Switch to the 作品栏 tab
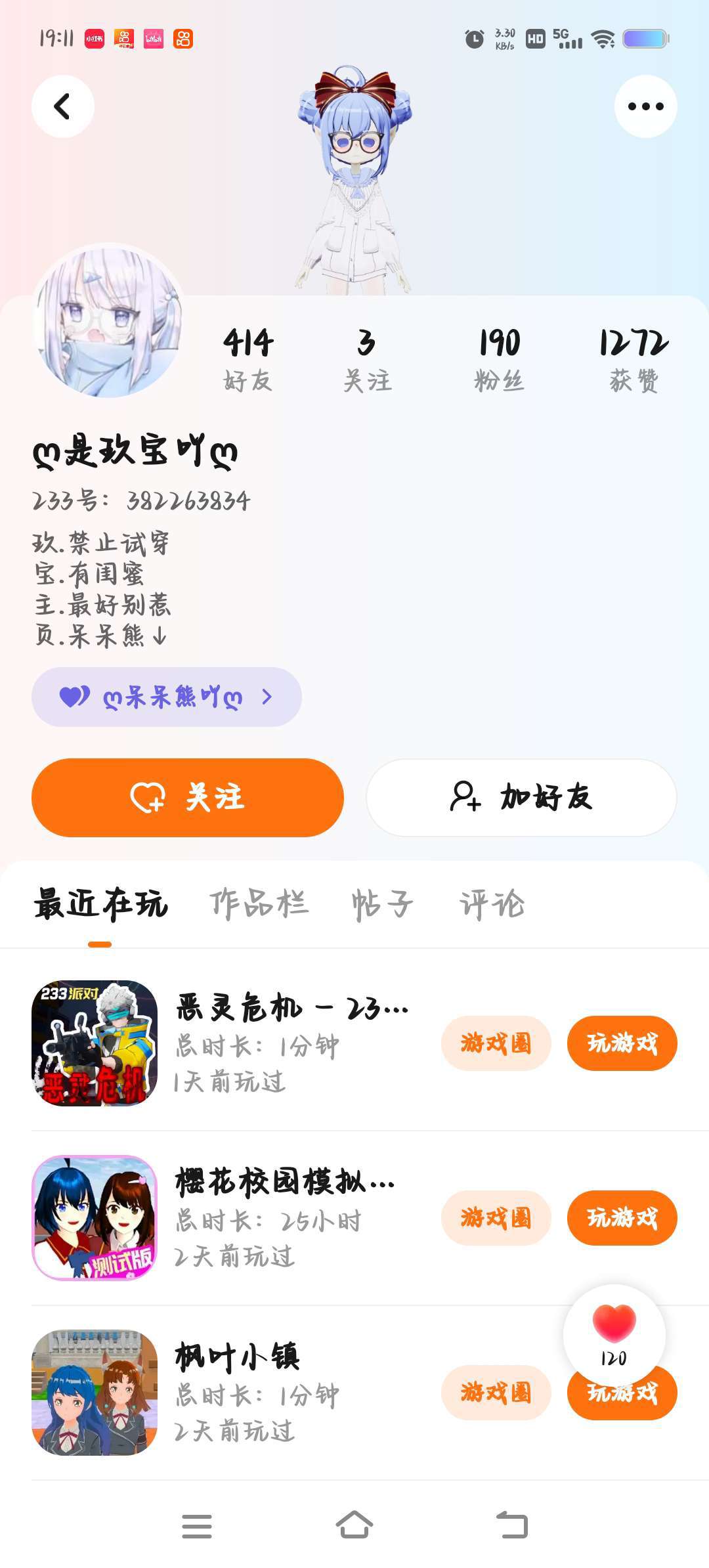Screen dimensions: 709x1568 [x=259, y=904]
